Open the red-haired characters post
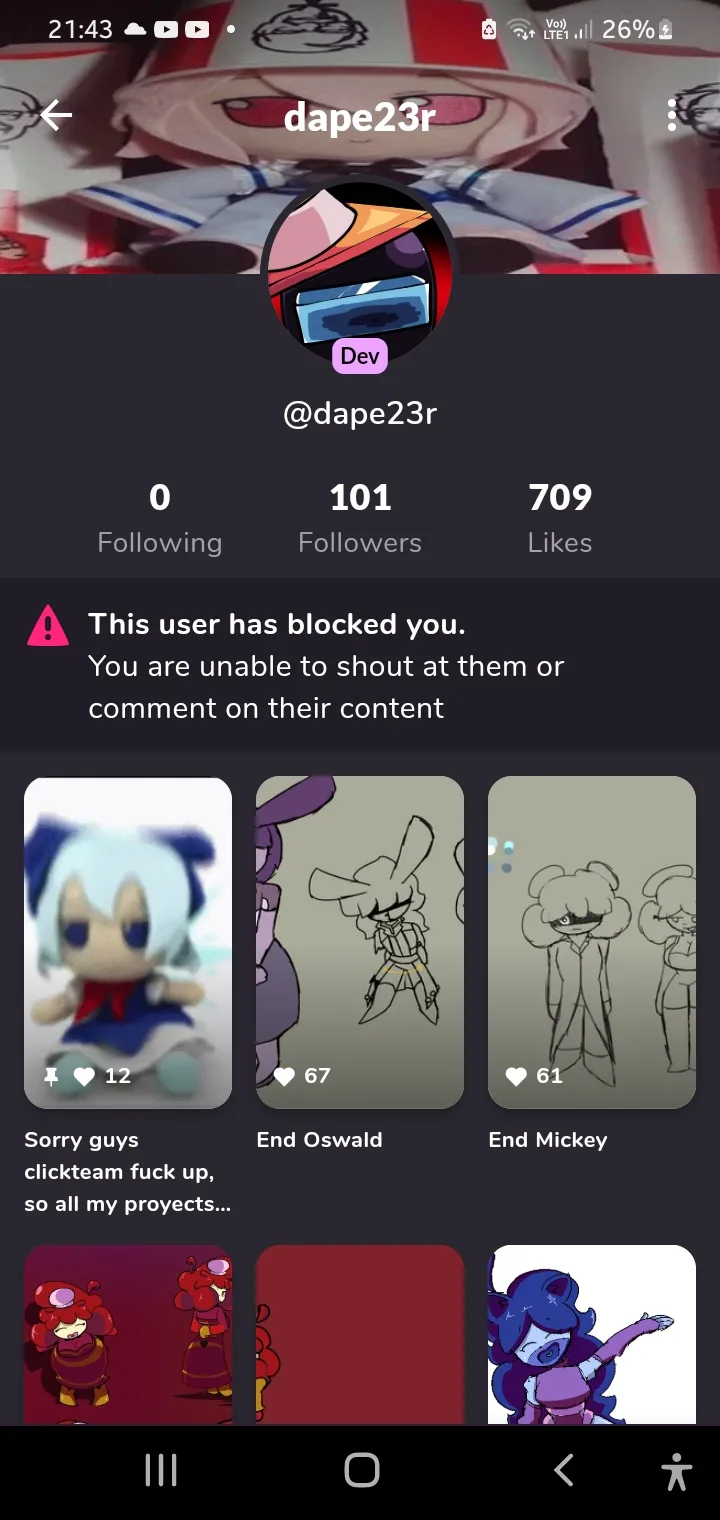720x1520 pixels. point(128,1334)
